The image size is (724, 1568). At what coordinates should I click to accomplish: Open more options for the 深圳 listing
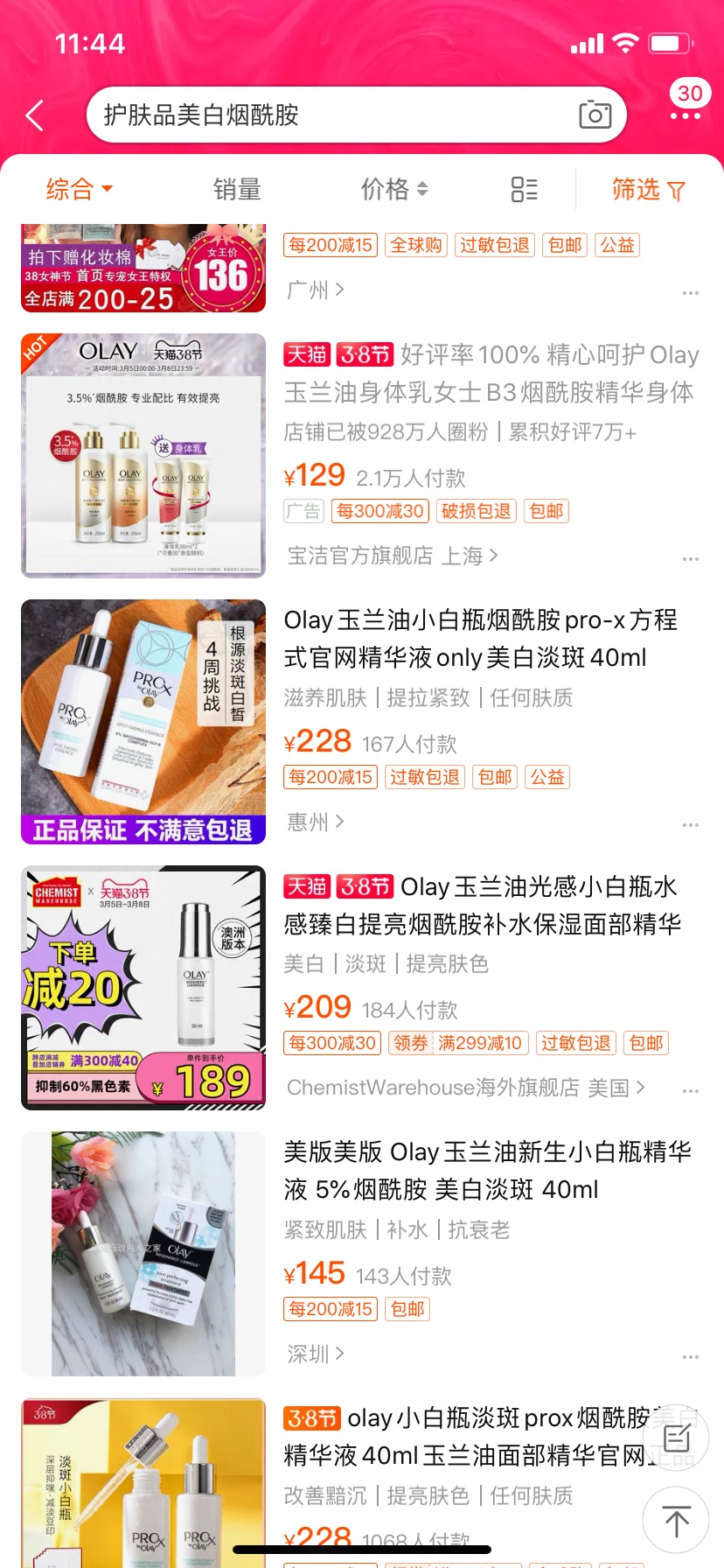click(x=691, y=1357)
